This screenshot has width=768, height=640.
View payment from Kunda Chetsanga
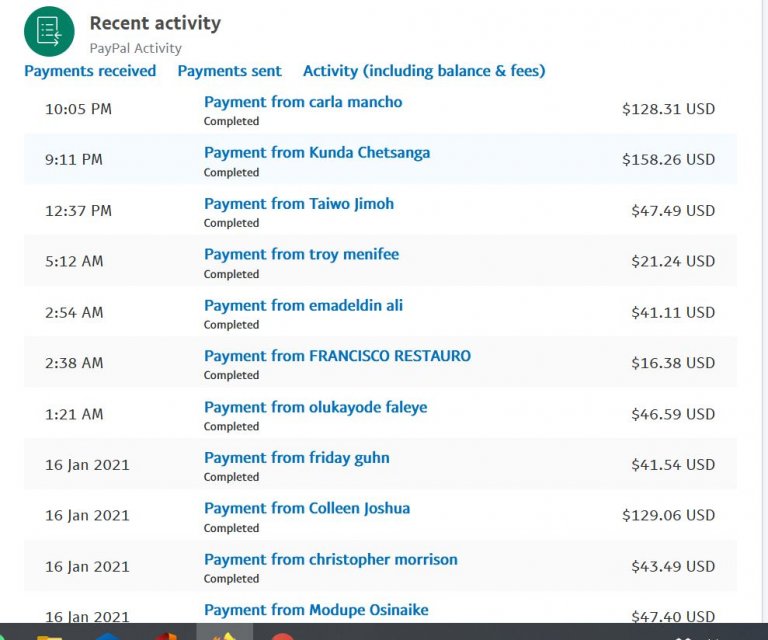point(317,153)
